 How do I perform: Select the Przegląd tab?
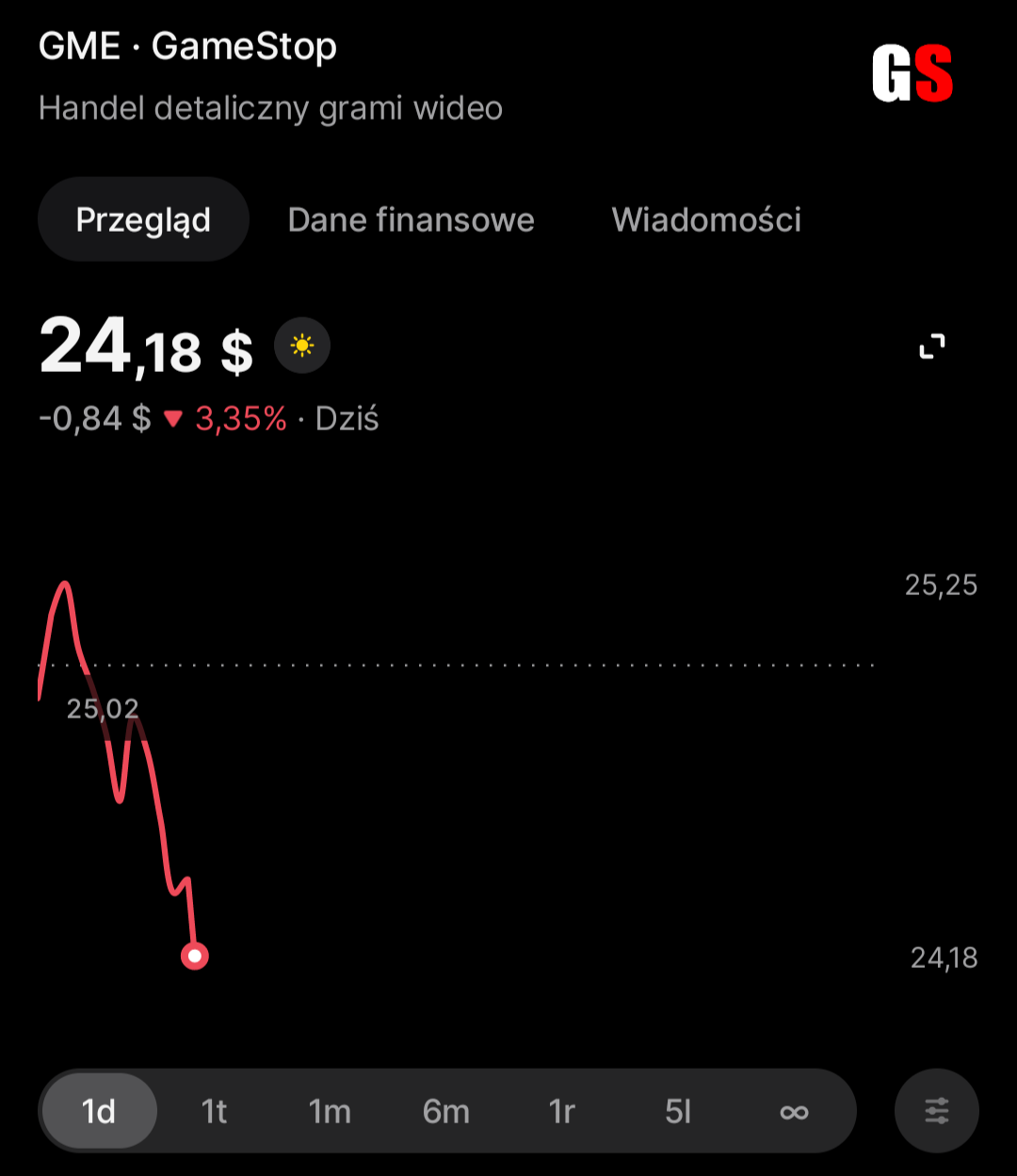click(143, 220)
